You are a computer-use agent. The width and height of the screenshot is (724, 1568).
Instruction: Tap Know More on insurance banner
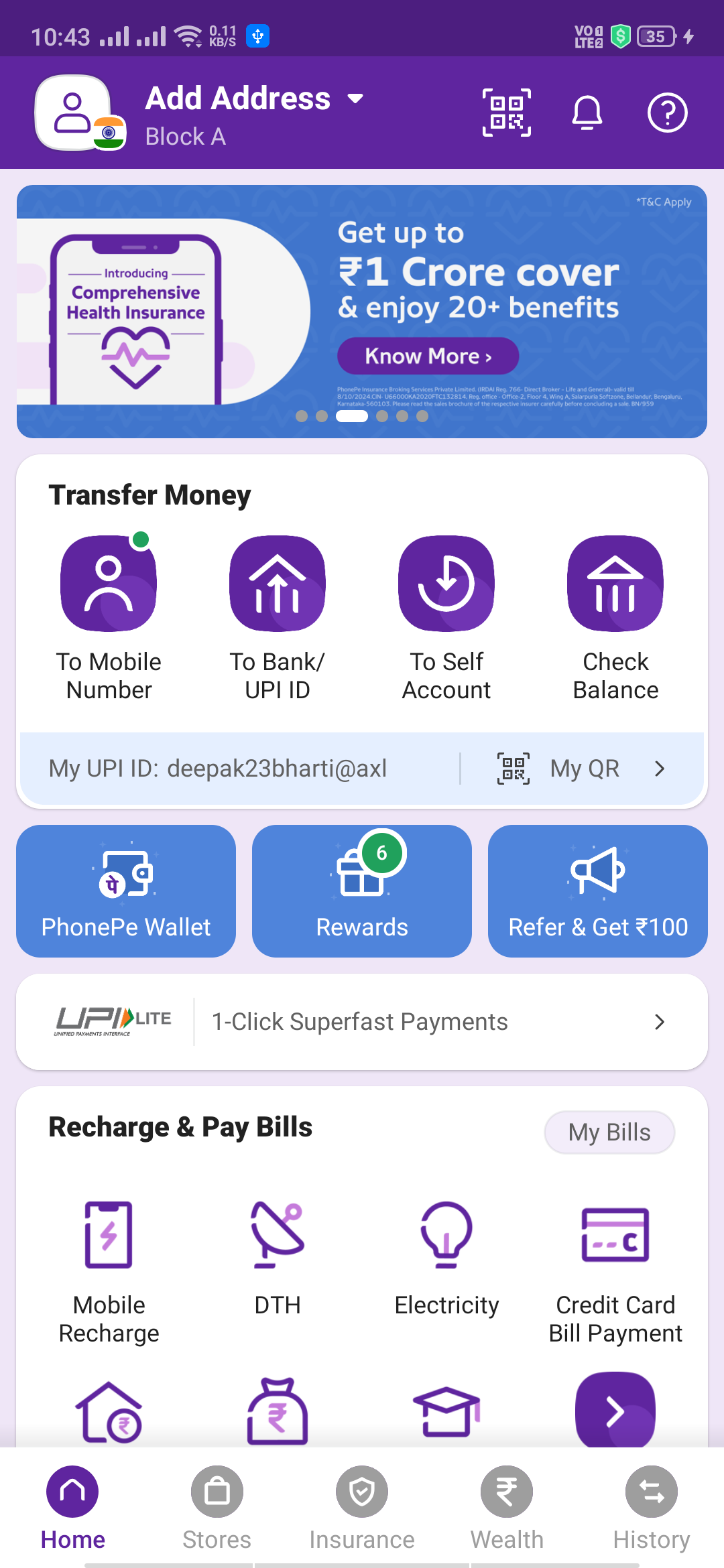point(428,356)
